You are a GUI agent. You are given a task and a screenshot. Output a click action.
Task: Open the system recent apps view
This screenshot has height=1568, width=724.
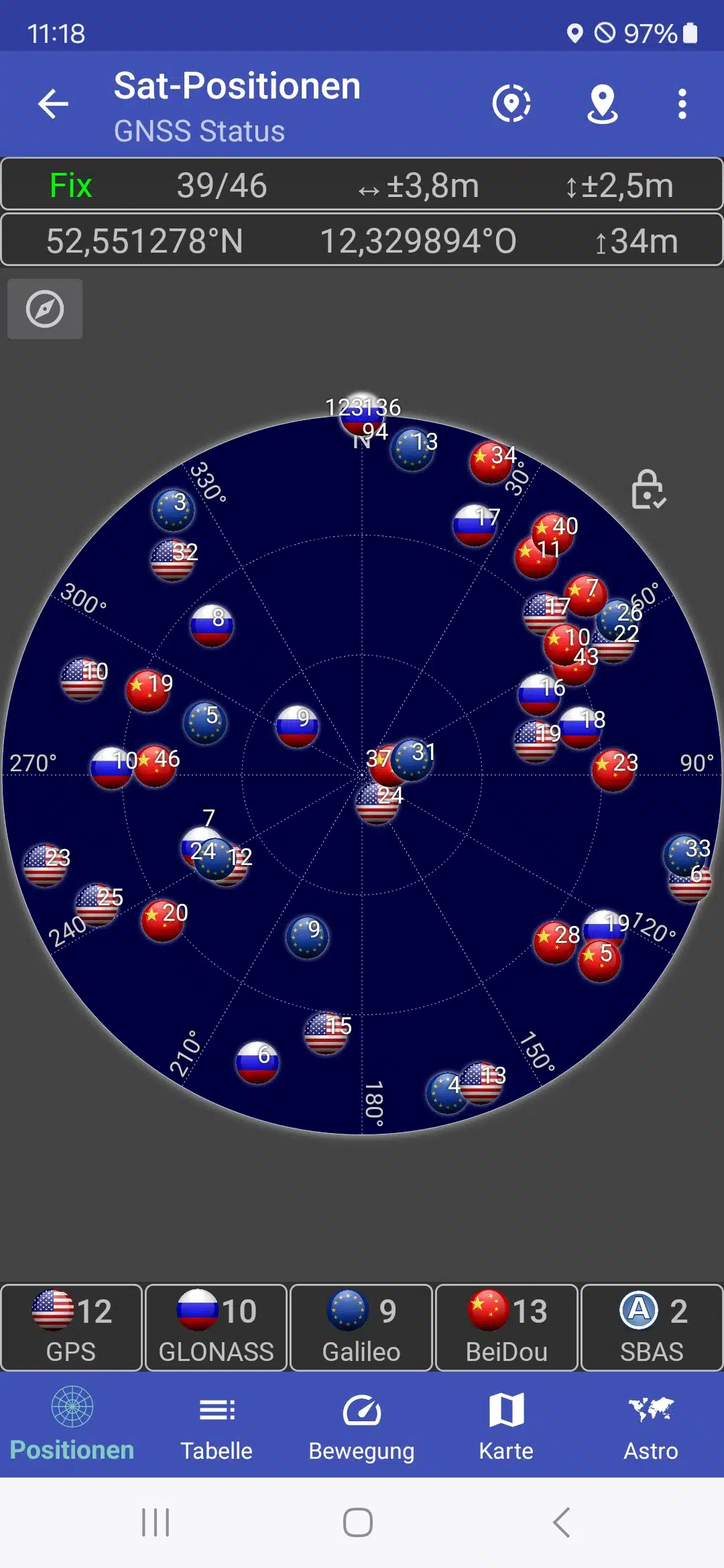(156, 1522)
